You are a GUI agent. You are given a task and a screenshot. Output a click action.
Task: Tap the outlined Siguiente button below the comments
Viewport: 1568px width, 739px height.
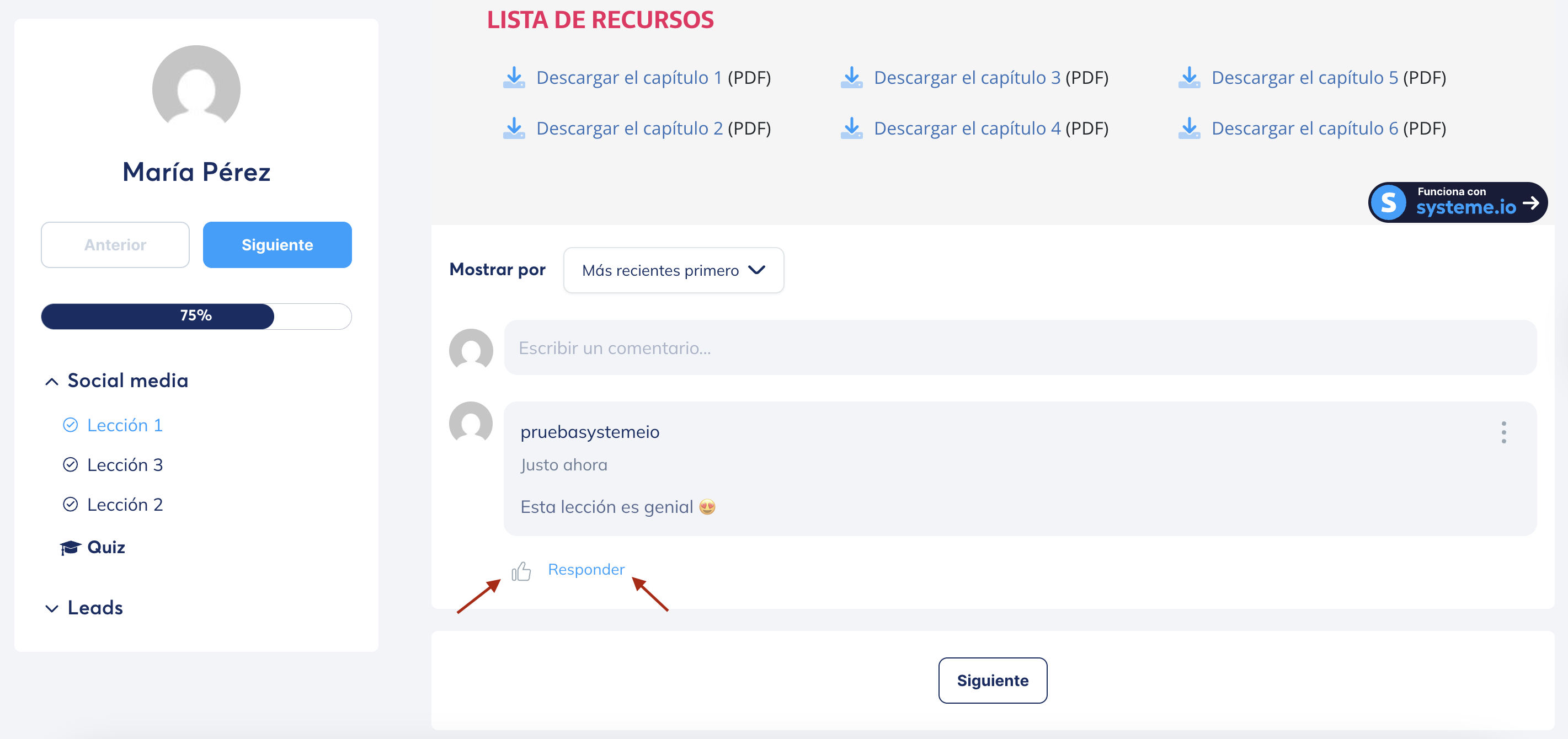tap(992, 680)
